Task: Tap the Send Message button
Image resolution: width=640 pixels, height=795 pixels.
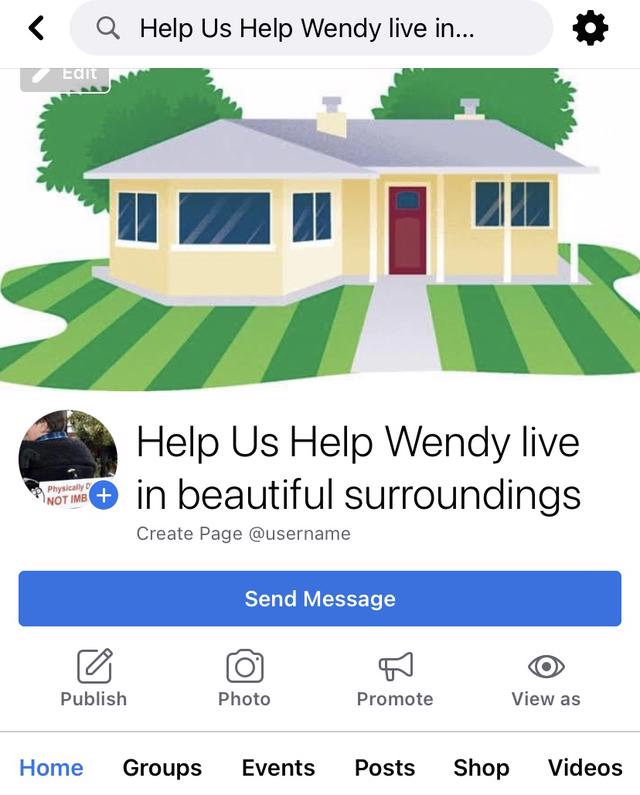Action: (x=320, y=598)
